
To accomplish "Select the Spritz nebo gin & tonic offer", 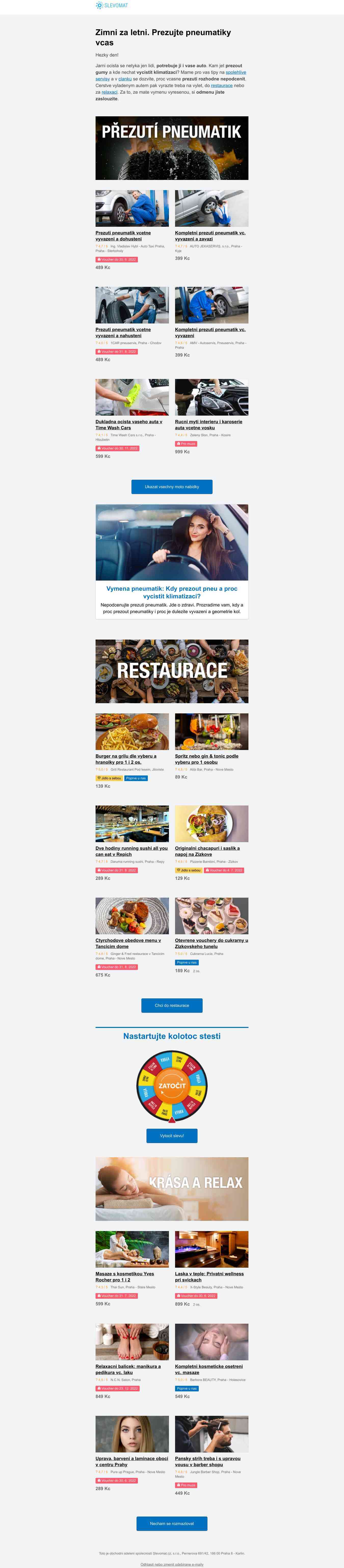I will pos(206,758).
